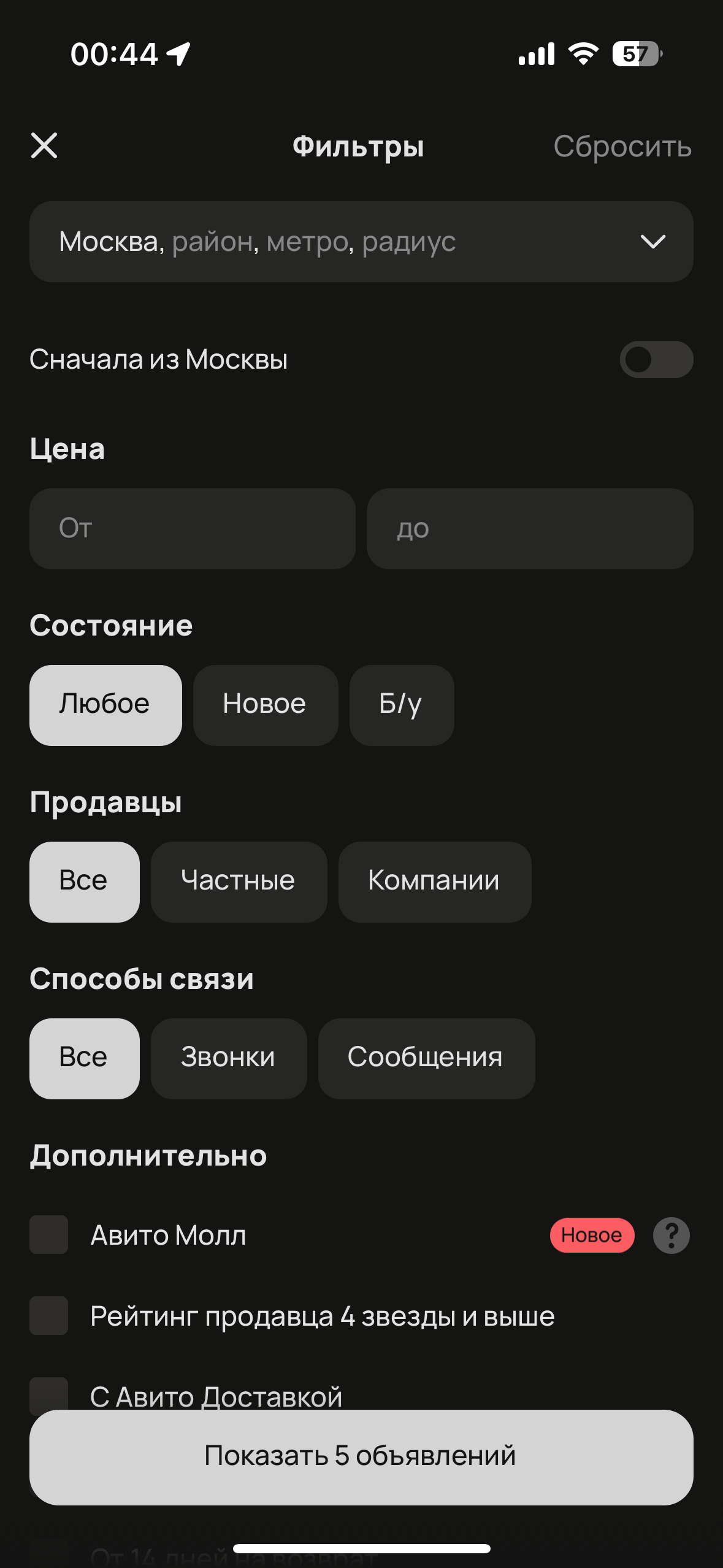723x1568 pixels.
Task: Select Любое condition chip
Action: (x=105, y=705)
